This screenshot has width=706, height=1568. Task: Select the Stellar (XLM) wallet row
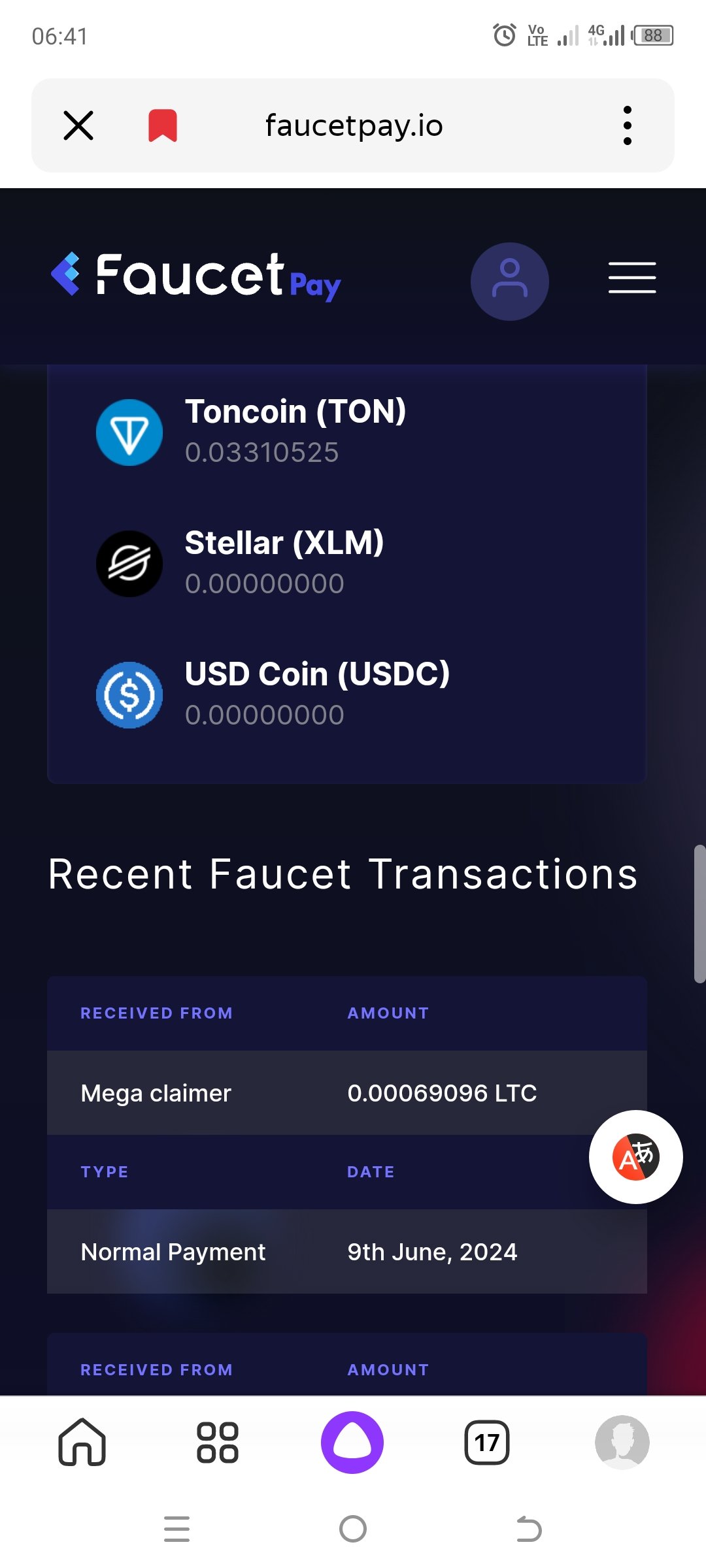[347, 563]
